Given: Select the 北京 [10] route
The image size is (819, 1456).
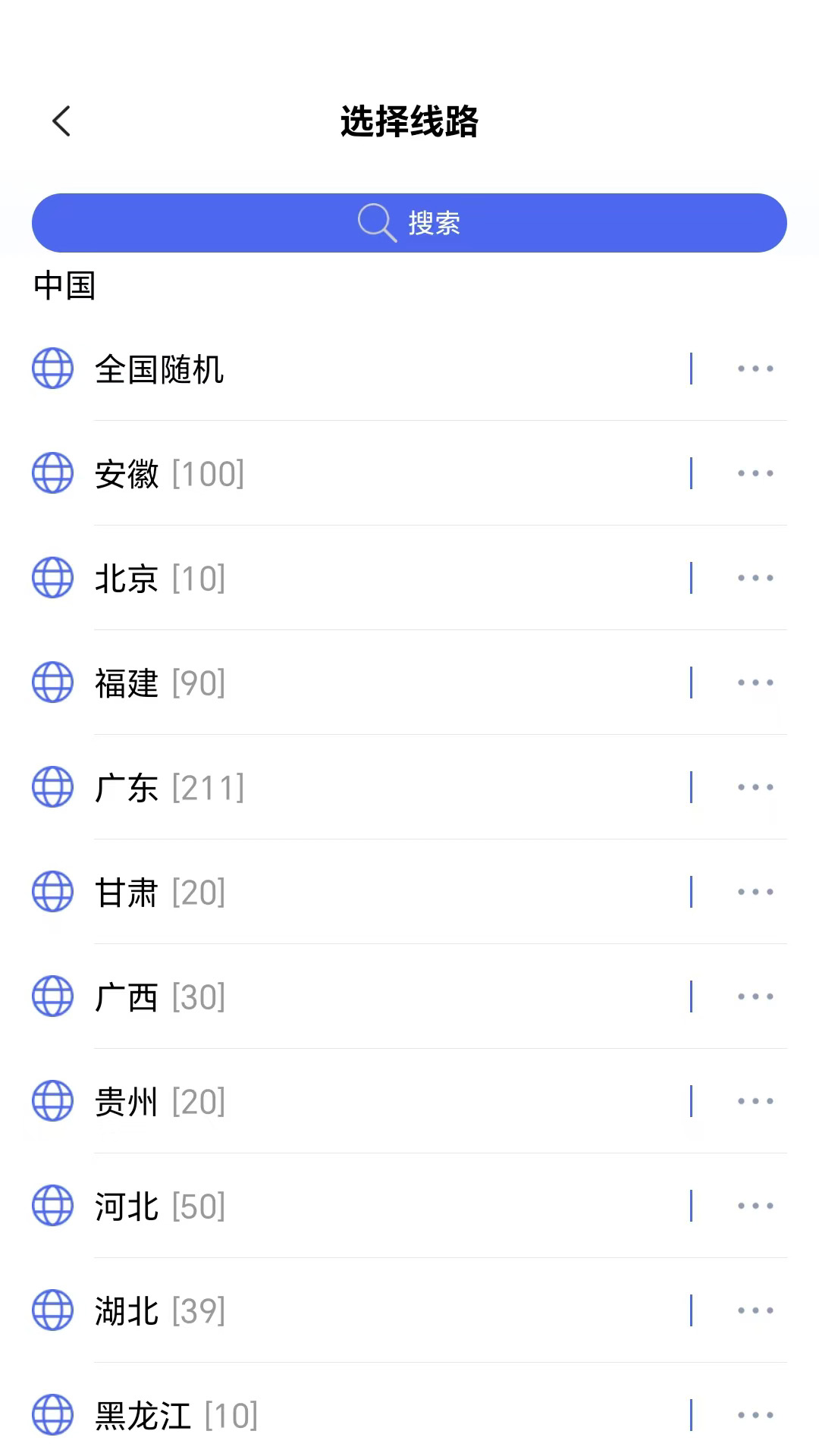Looking at the screenshot, I should pos(160,579).
